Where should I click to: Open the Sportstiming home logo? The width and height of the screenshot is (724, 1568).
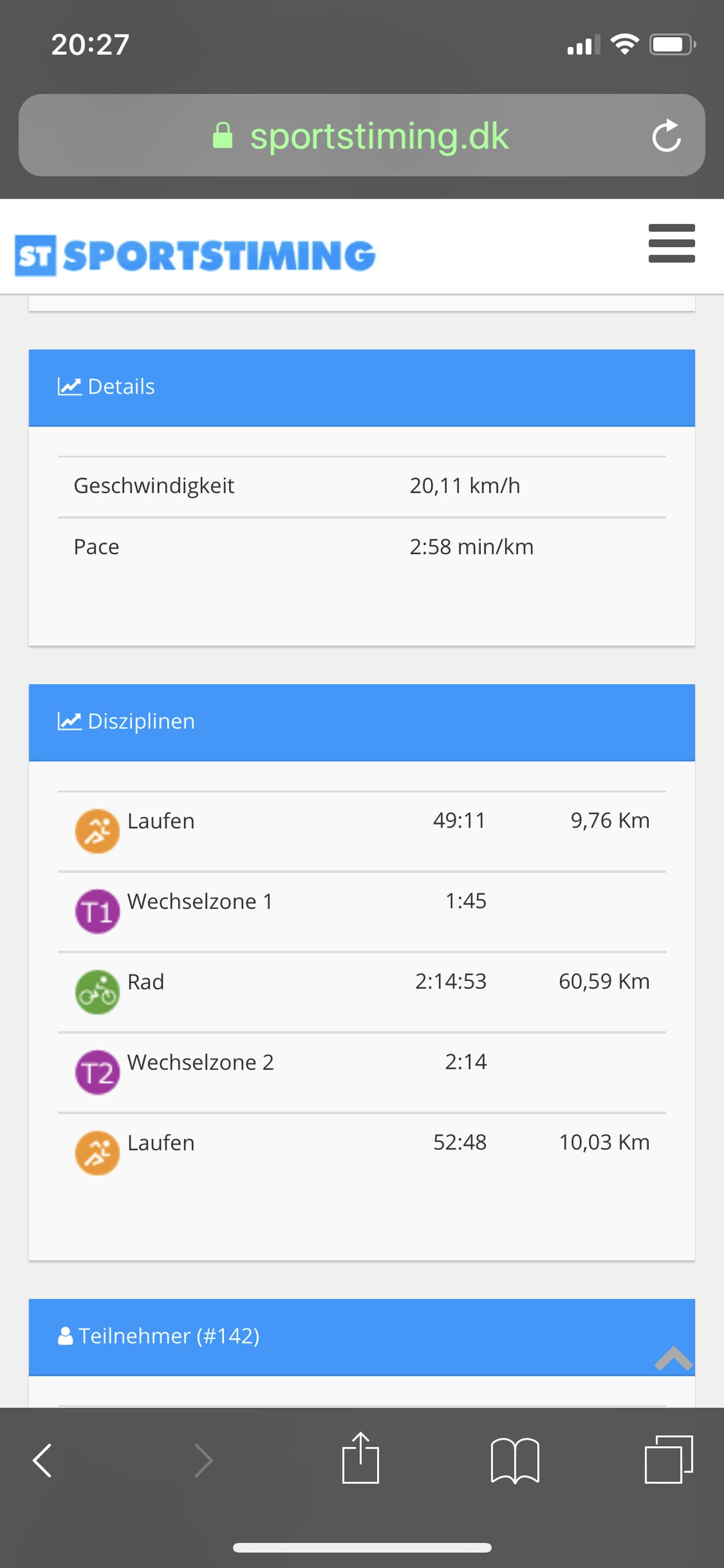point(195,255)
